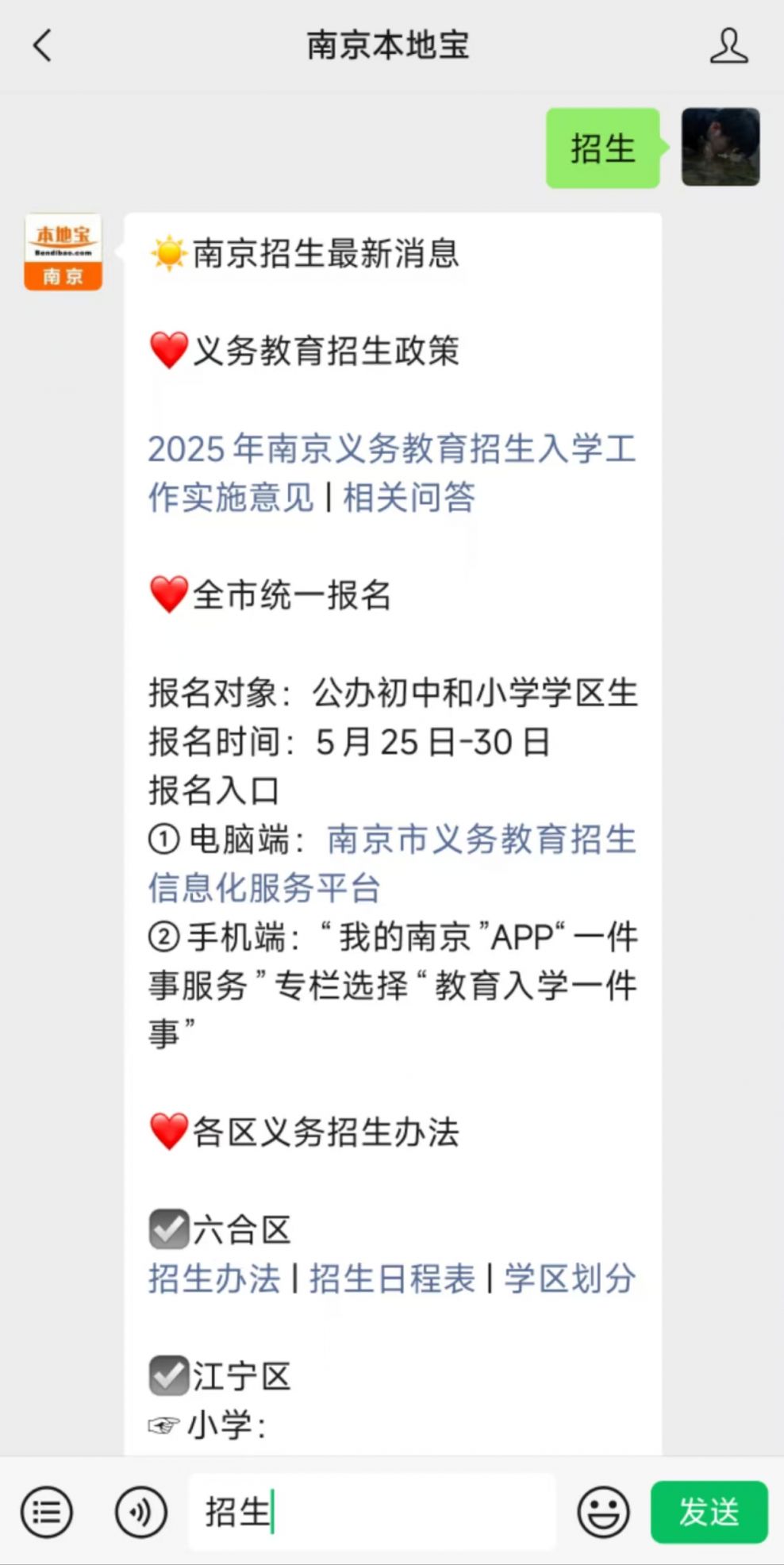This screenshot has height=1565, width=784.
Task: Open the 六合区 招生日程表 link
Action: click(392, 1279)
